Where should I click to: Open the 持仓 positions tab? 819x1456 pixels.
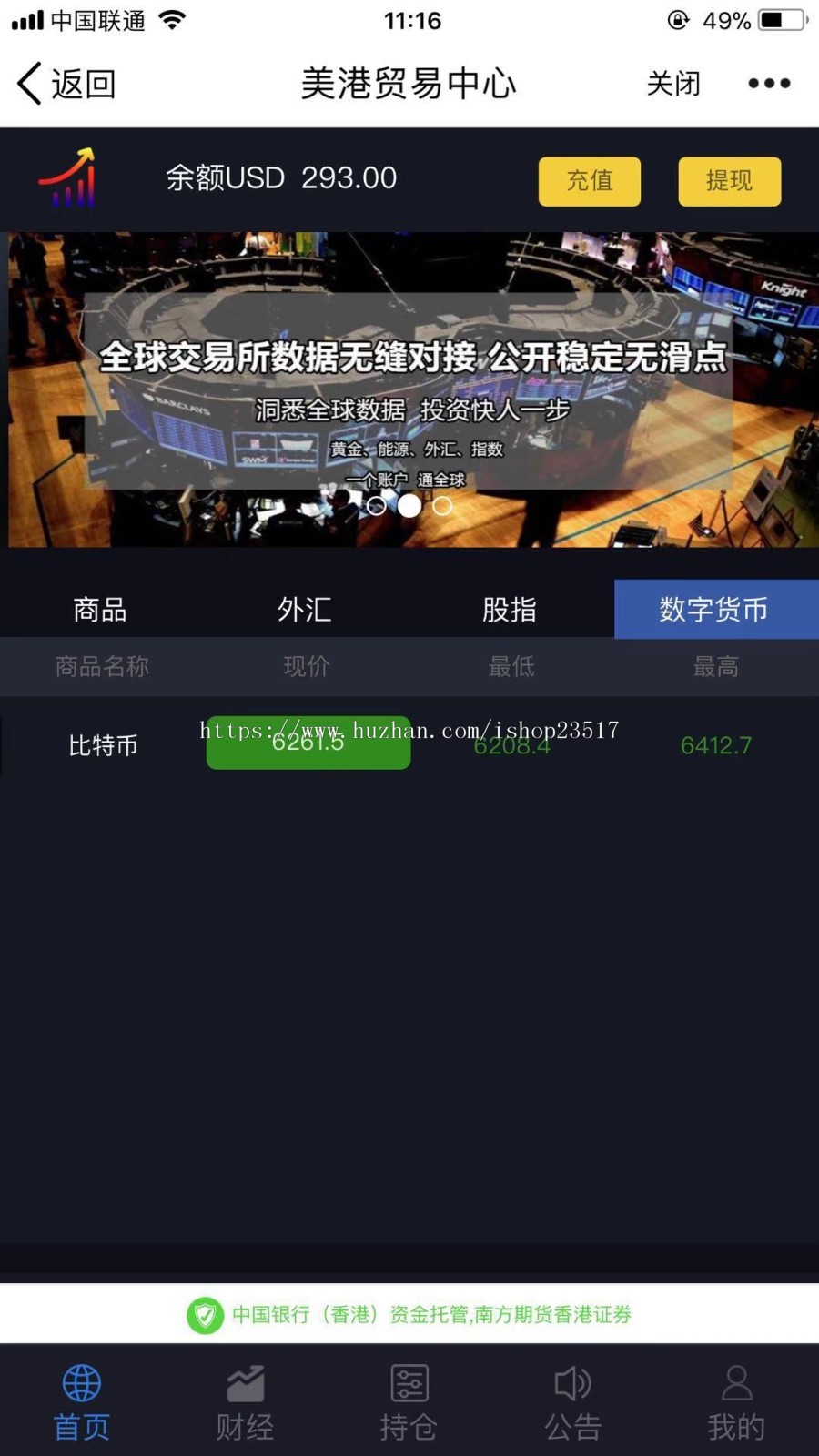409,1402
